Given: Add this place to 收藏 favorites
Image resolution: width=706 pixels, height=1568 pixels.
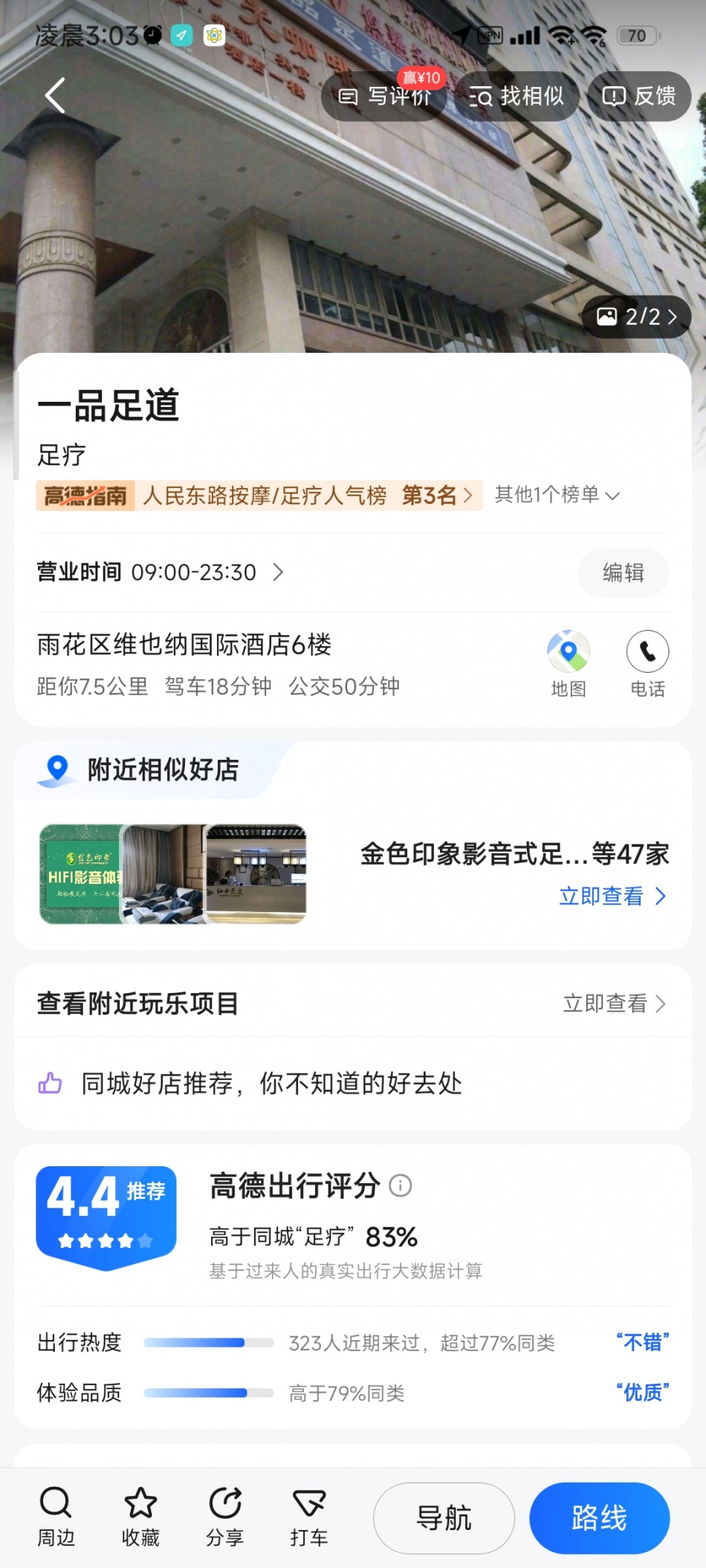Looking at the screenshot, I should [140, 1517].
